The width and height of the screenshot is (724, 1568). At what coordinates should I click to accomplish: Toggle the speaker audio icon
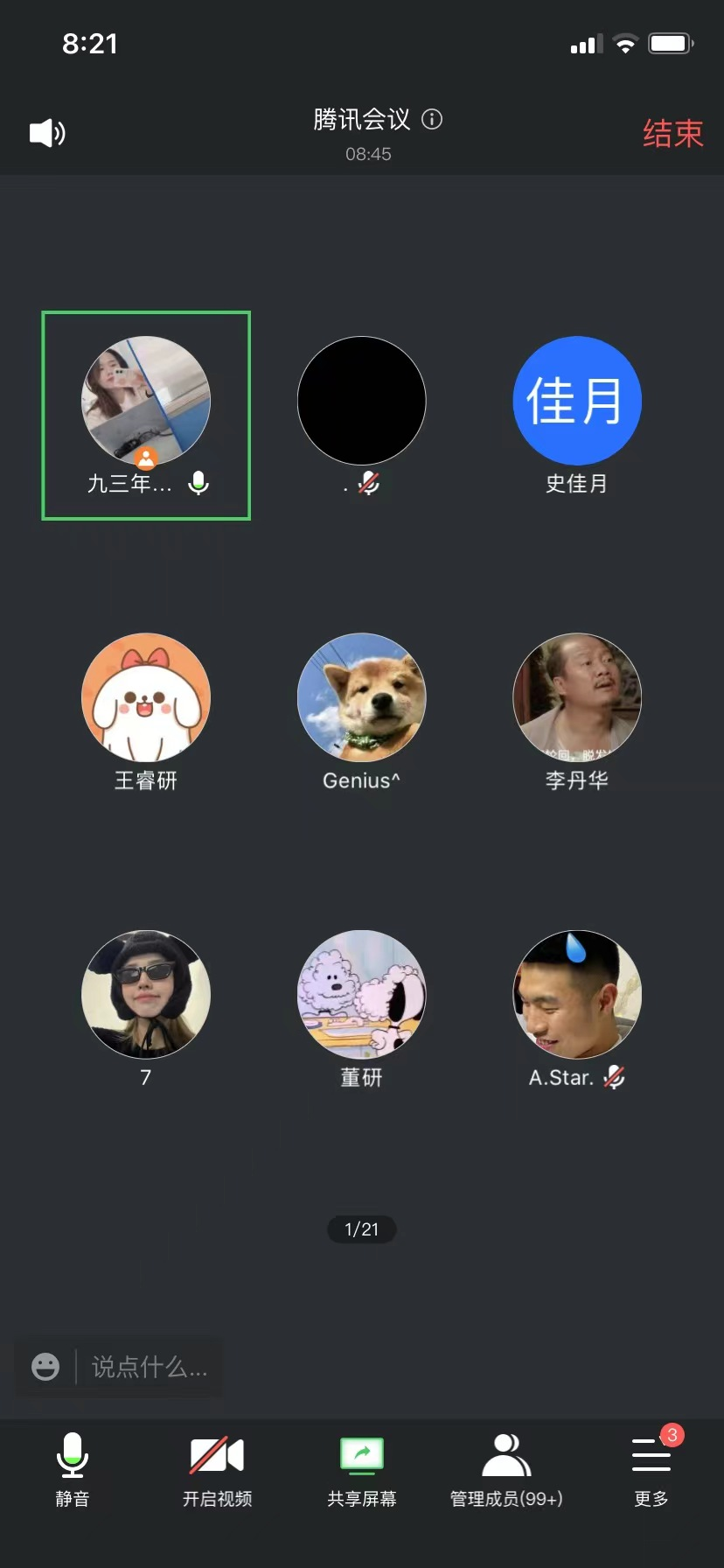coord(47,133)
